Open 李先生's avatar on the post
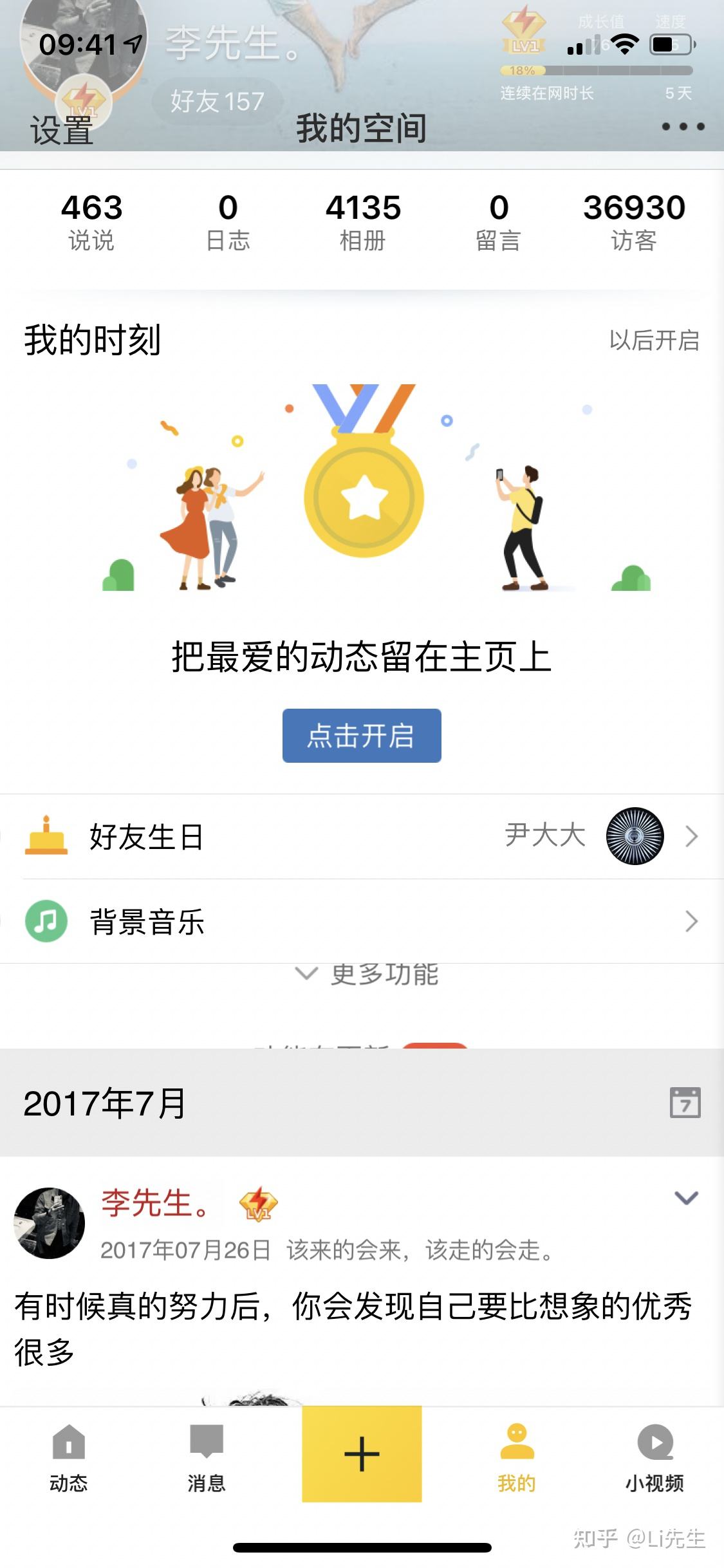Screen dimensions: 724x1568 [50, 1223]
